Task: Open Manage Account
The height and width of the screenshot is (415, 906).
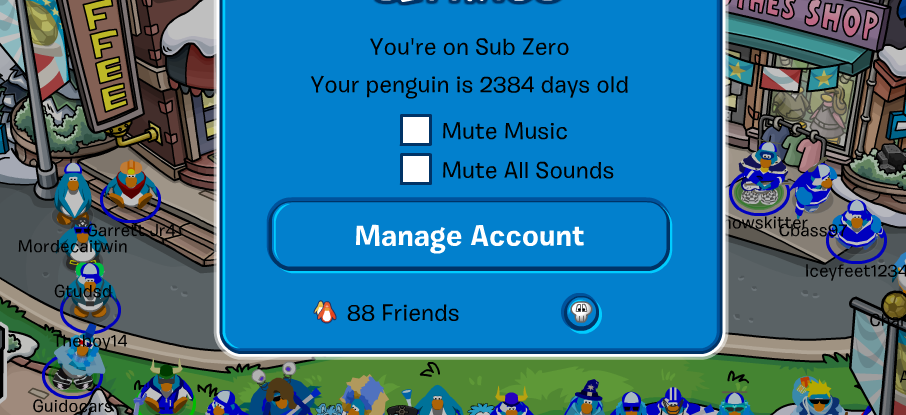Action: pyautogui.click(x=469, y=236)
